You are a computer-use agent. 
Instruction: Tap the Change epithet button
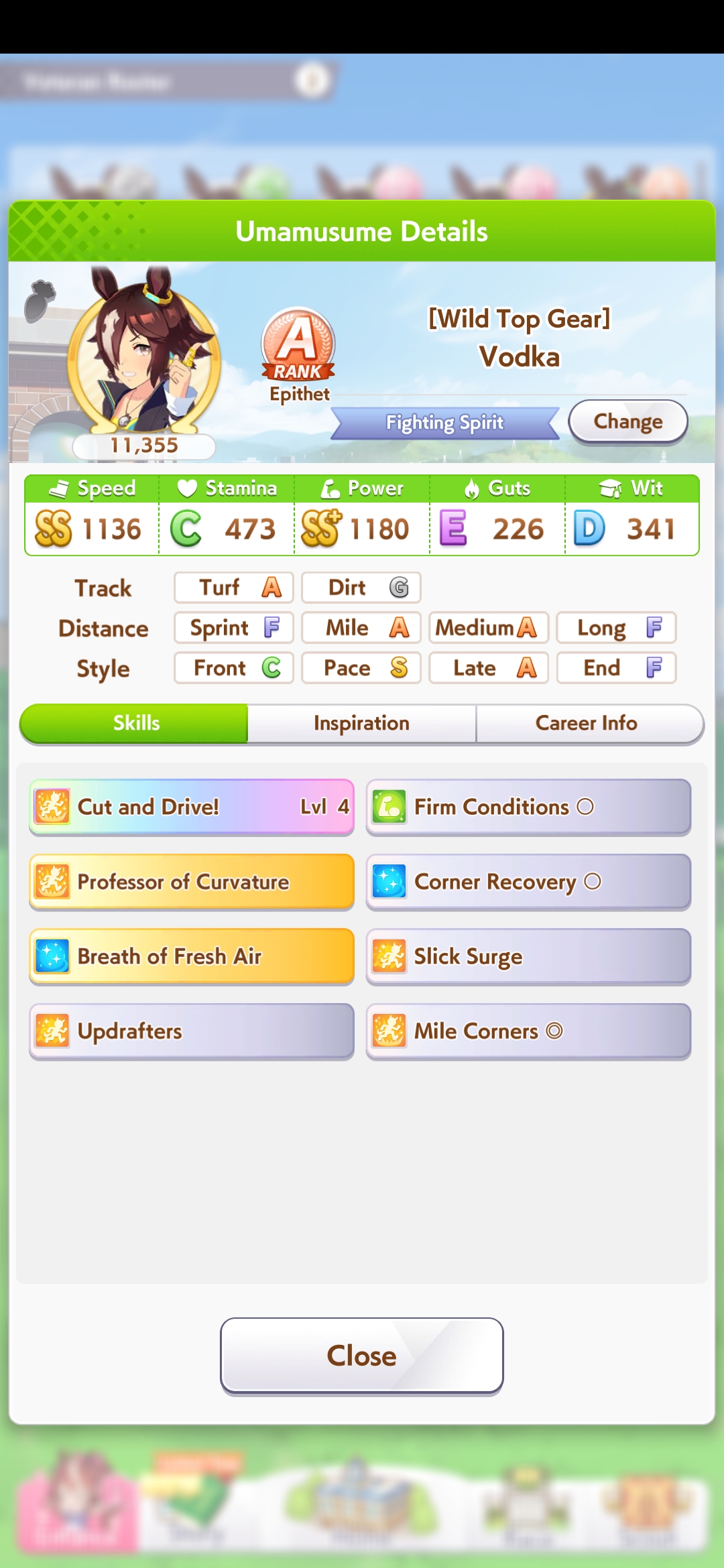[628, 421]
